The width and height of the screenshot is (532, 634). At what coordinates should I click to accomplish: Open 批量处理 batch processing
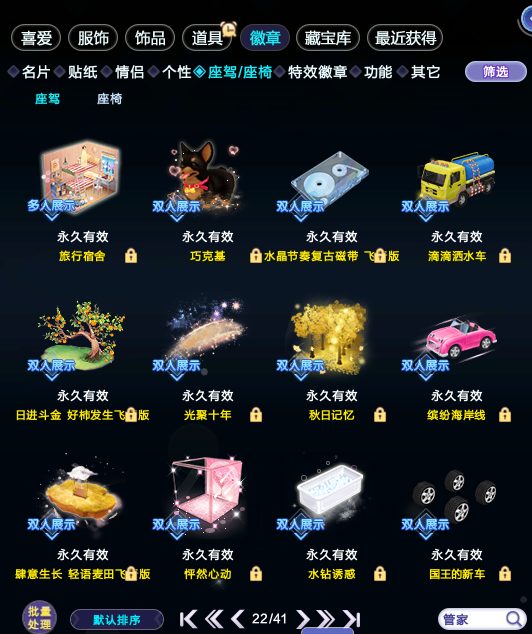(39, 617)
